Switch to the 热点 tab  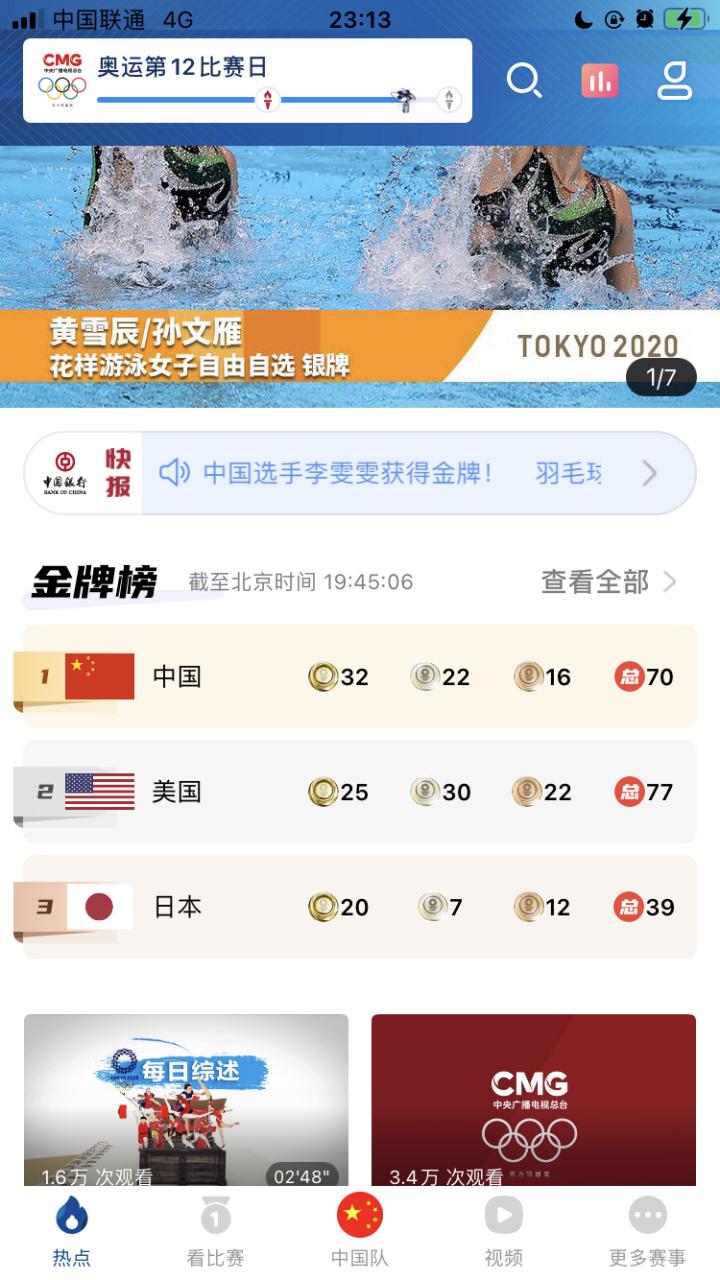point(71,1230)
